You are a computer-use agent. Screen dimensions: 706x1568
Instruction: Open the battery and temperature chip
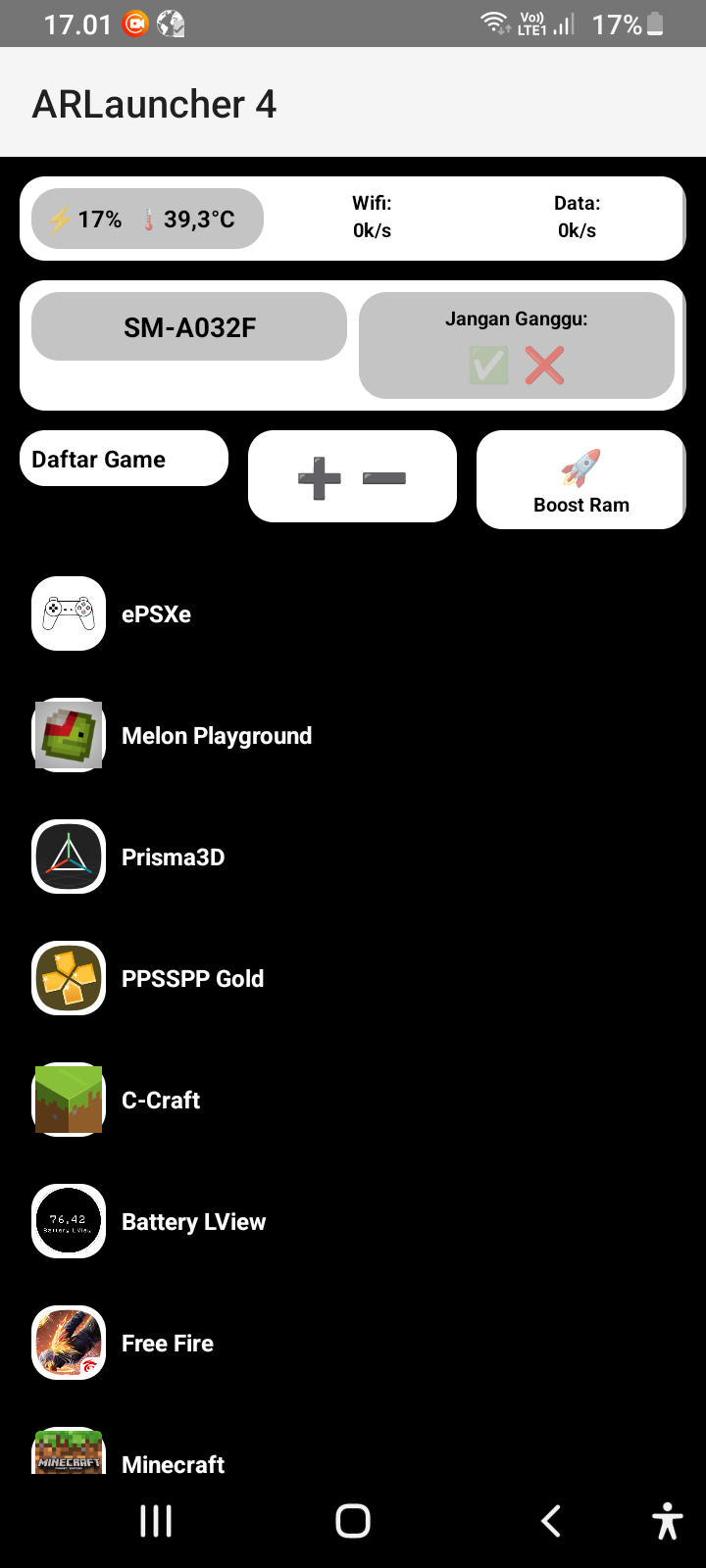click(x=147, y=219)
